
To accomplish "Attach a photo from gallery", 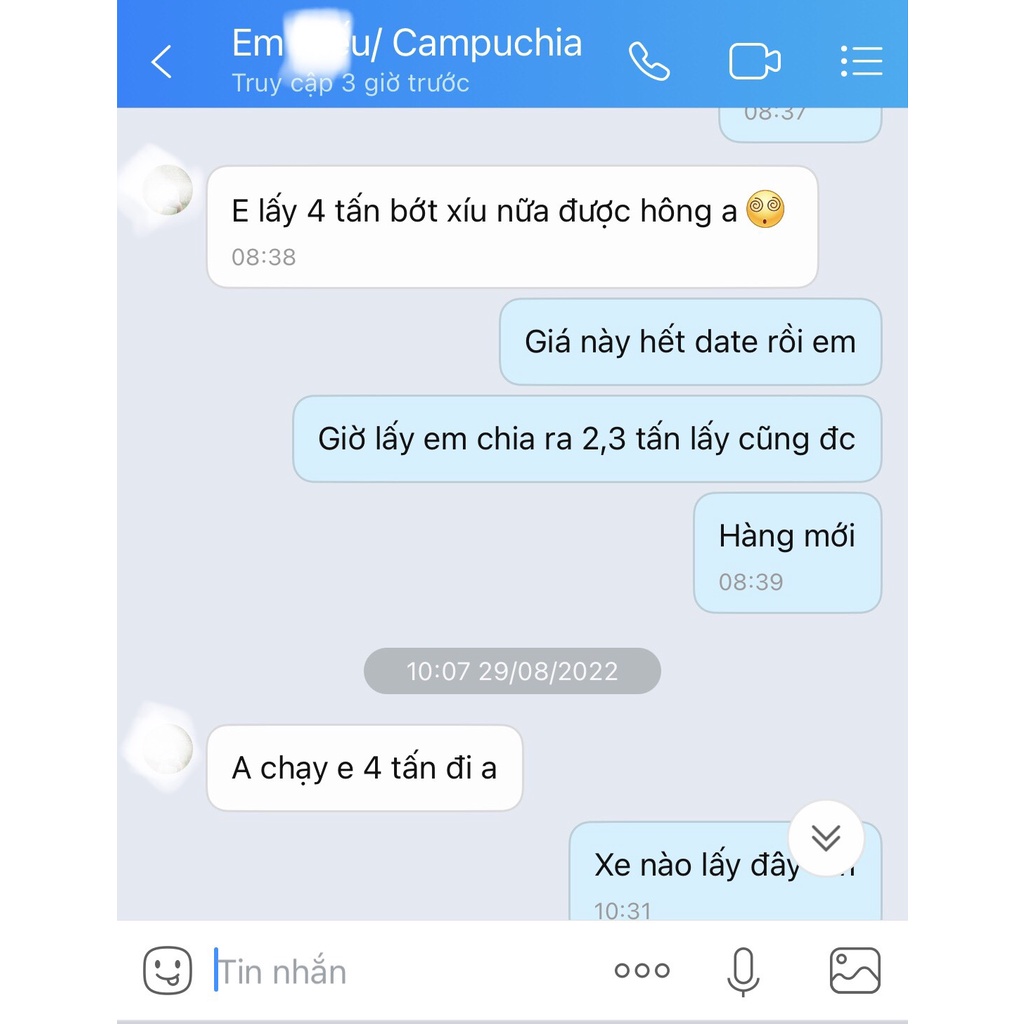I will point(855,970).
